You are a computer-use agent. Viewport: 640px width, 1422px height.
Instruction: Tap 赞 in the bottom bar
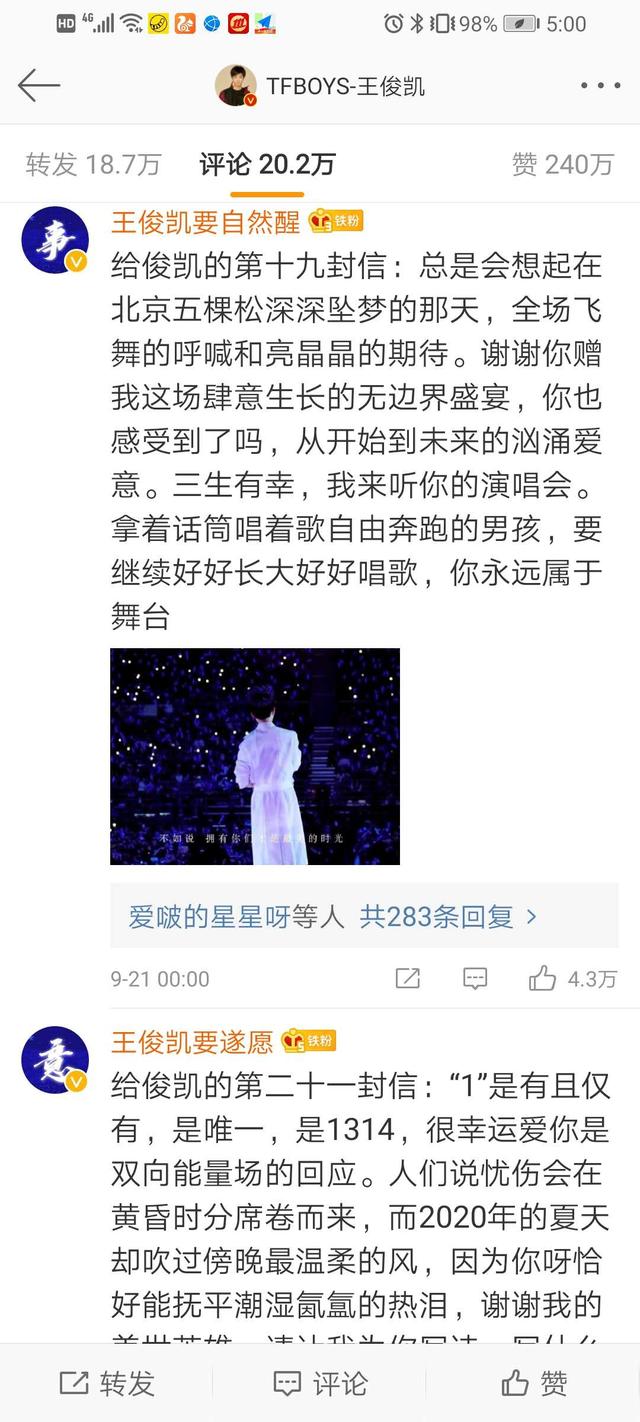pos(534,1383)
